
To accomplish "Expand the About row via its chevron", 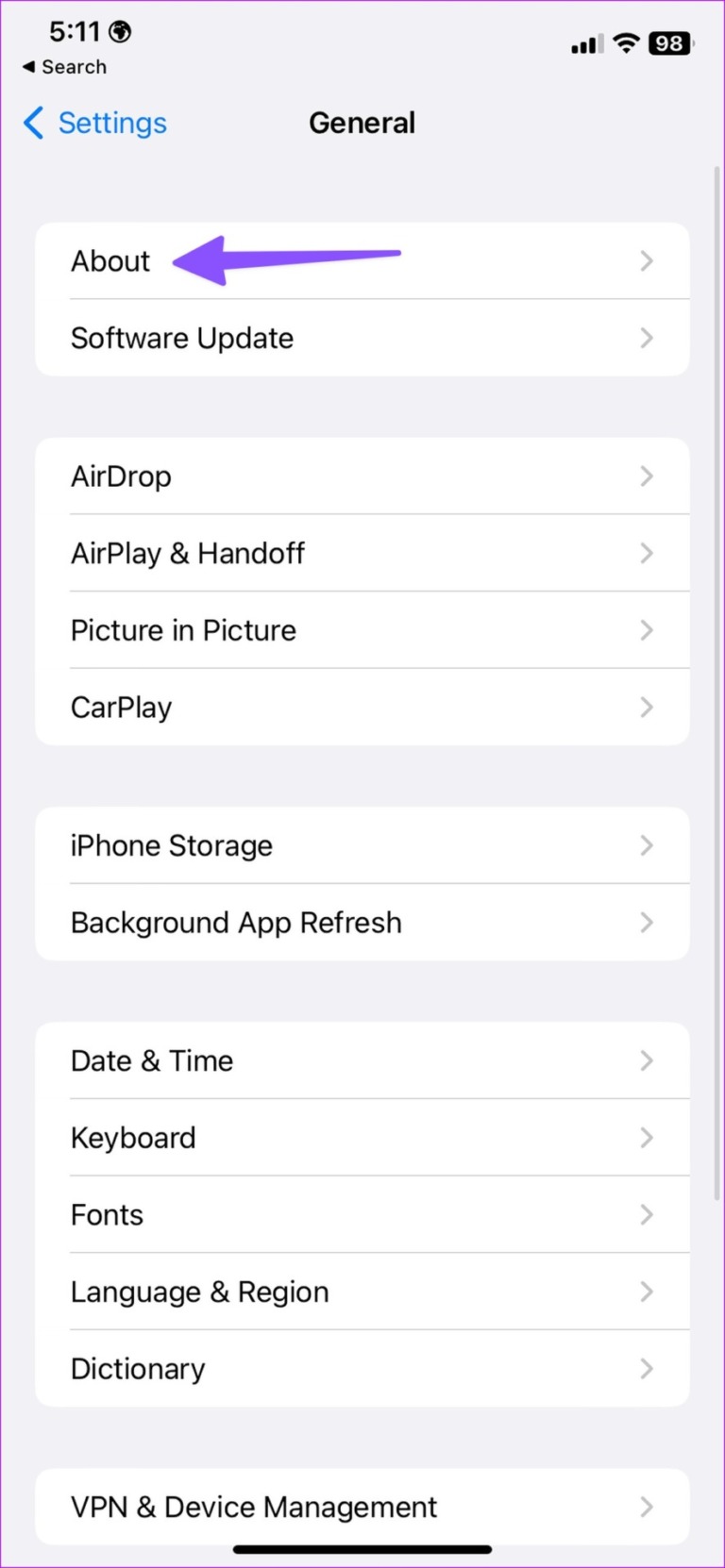I will tap(647, 261).
